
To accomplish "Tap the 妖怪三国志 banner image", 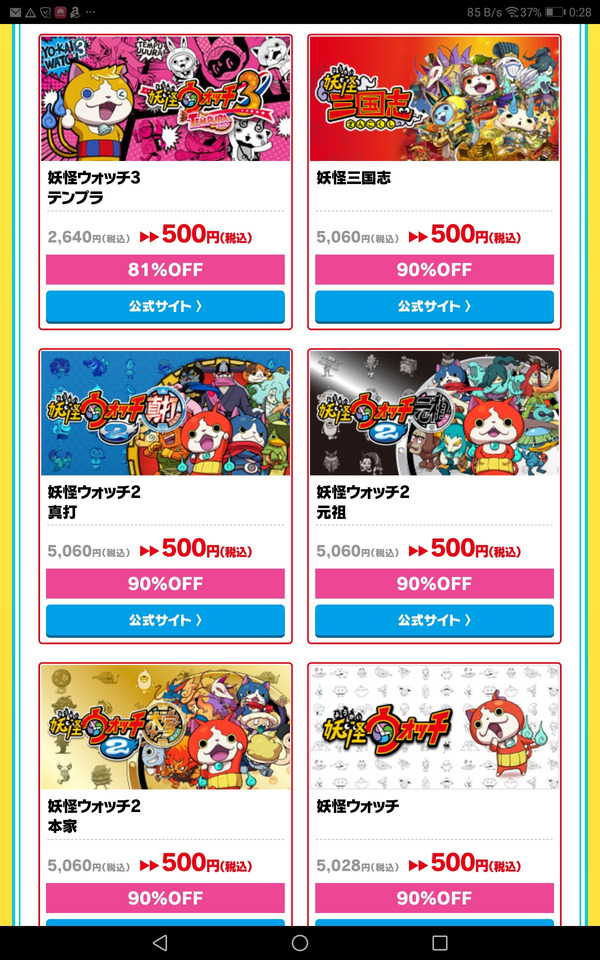I will [434, 99].
